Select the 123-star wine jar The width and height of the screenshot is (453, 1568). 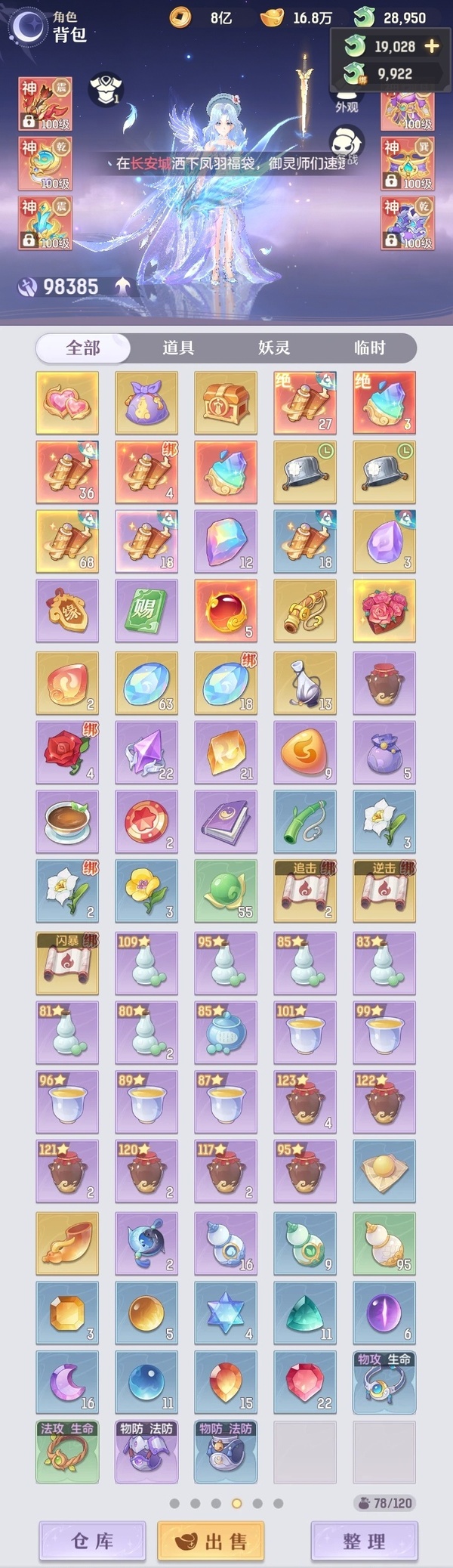click(305, 1102)
